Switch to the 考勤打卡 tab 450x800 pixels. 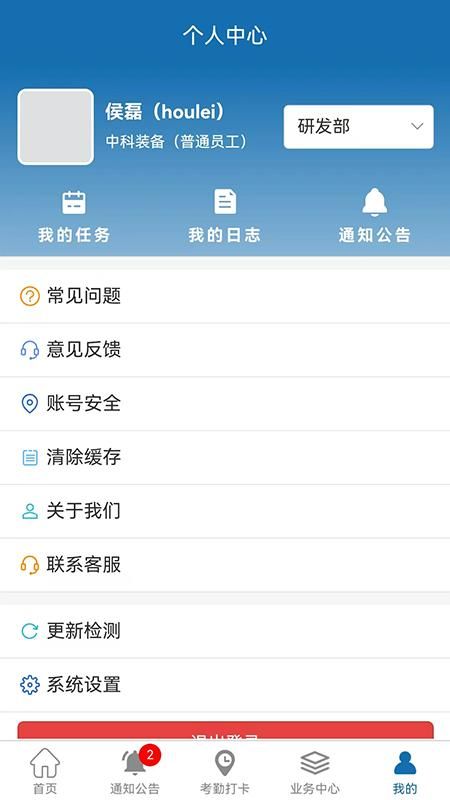225,771
